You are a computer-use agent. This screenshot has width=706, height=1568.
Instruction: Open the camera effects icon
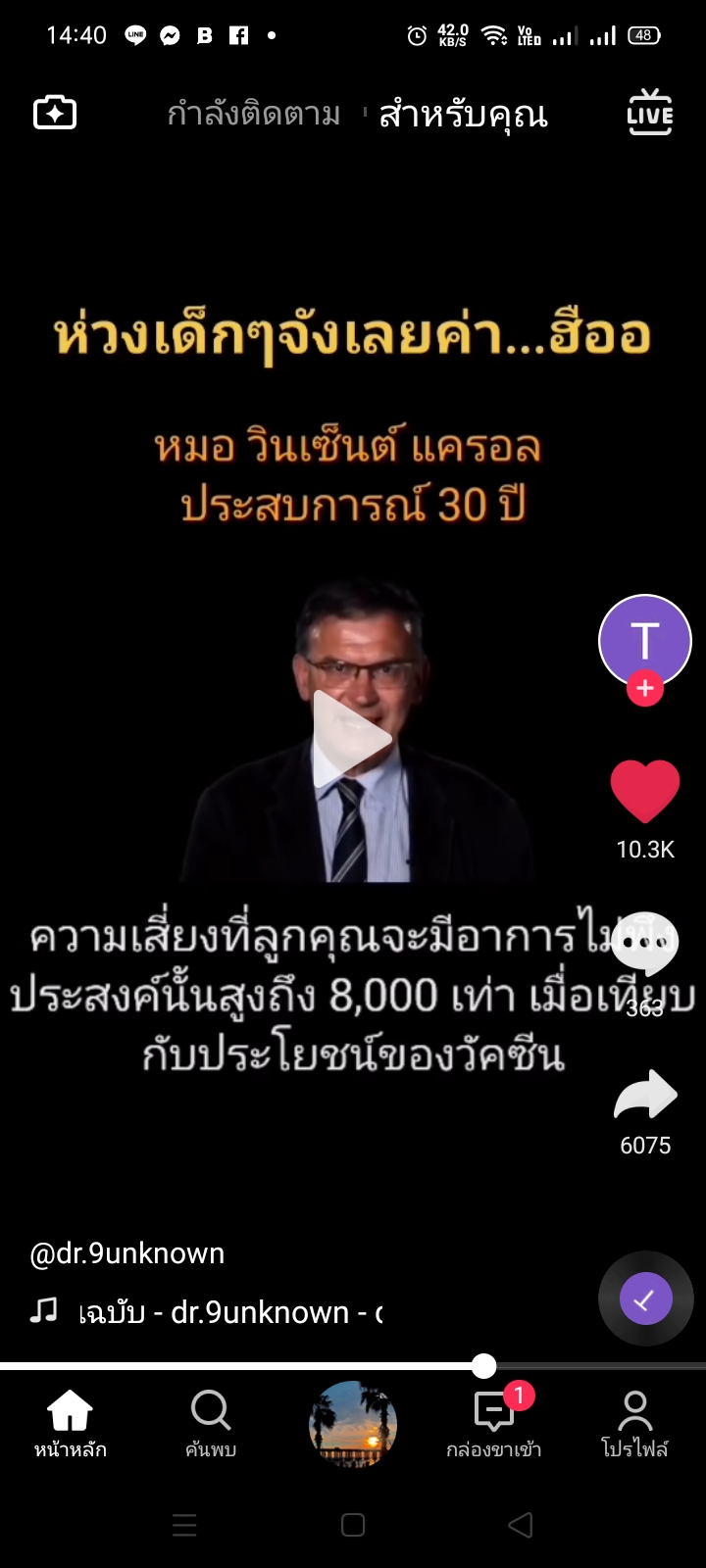tap(55, 114)
